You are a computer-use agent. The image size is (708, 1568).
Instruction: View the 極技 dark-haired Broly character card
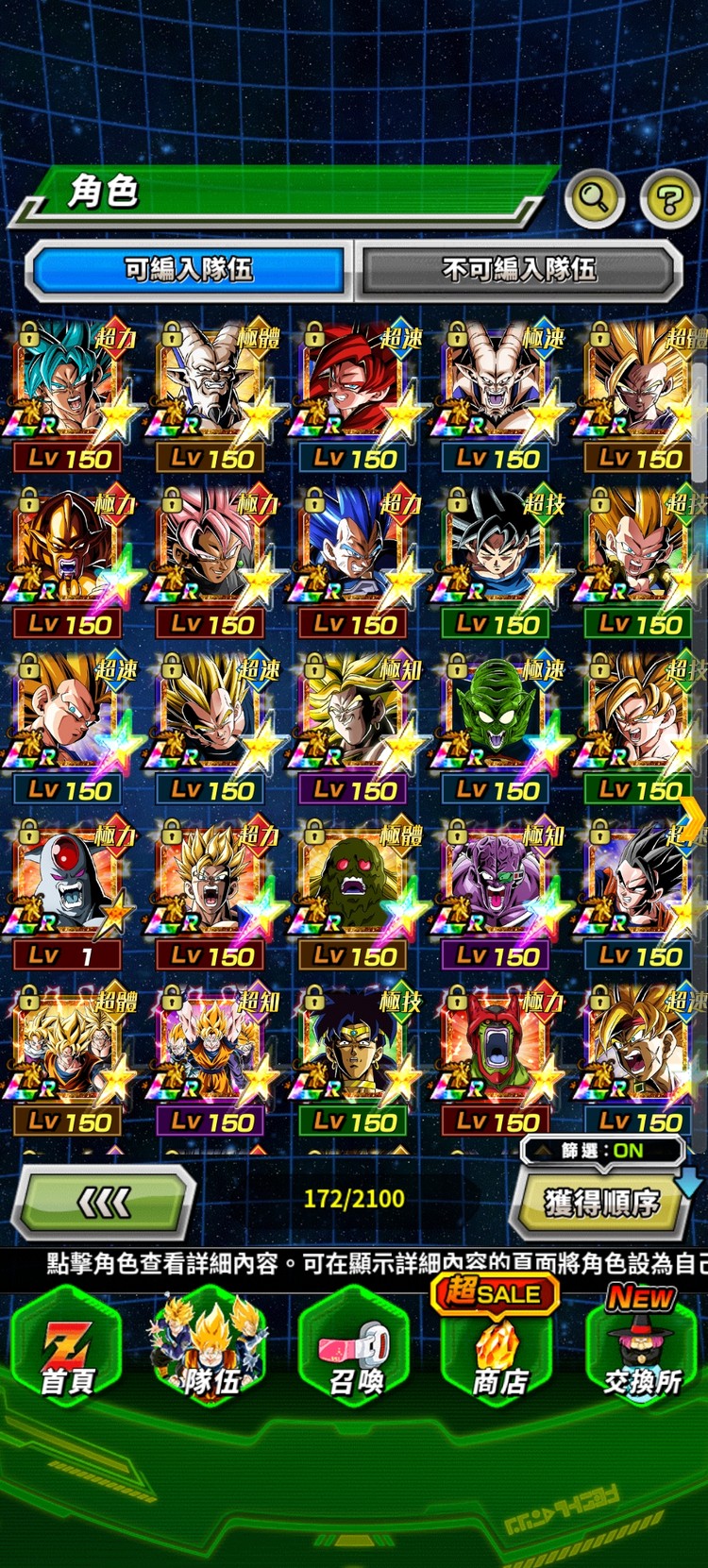(x=354, y=1057)
